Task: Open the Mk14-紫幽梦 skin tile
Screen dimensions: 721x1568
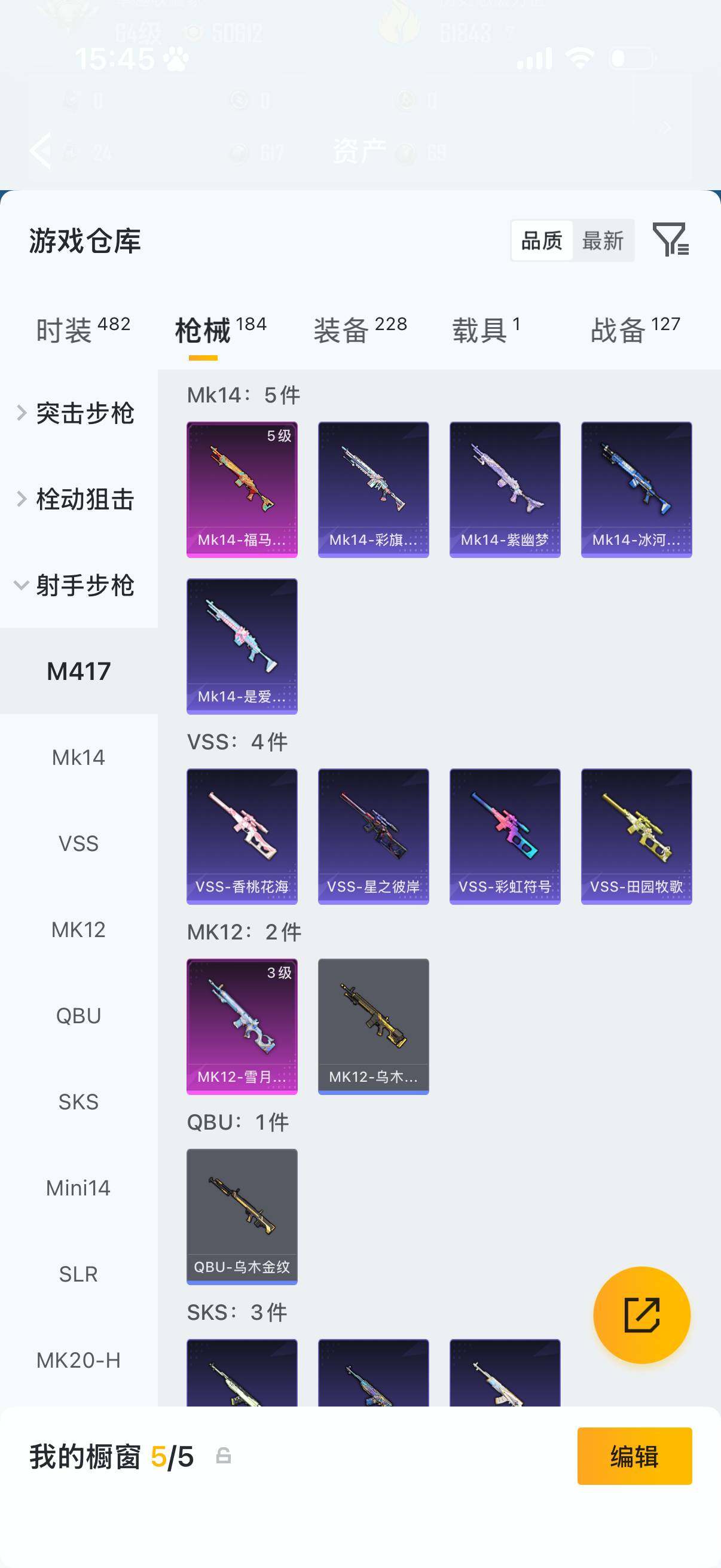Action: click(505, 489)
